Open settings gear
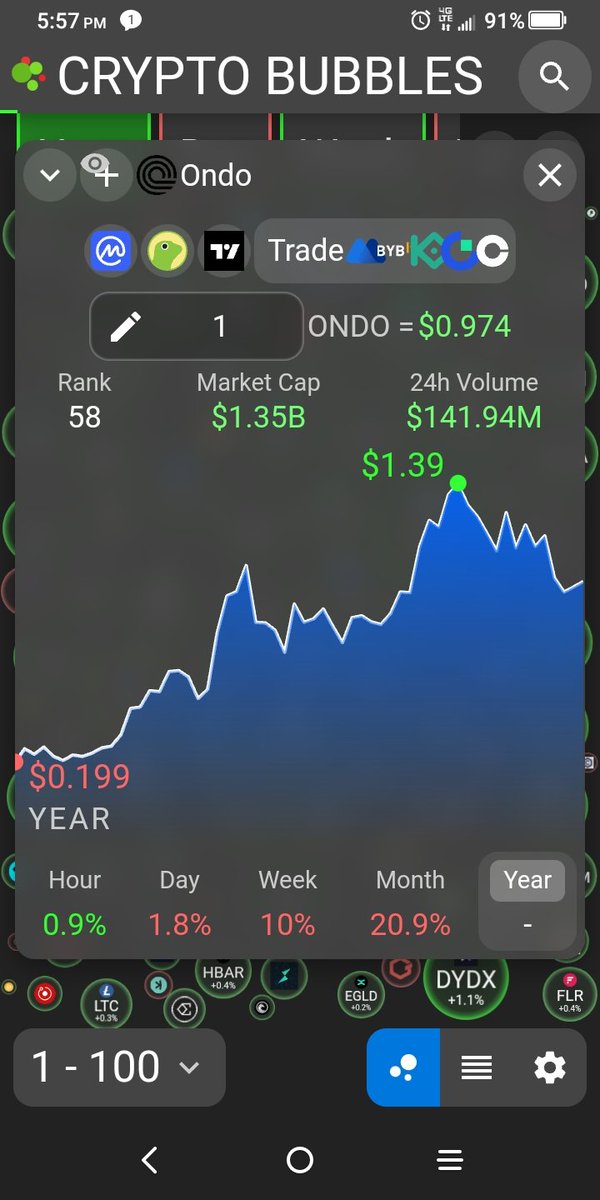Viewport: 600px width, 1200px height. click(x=549, y=1068)
